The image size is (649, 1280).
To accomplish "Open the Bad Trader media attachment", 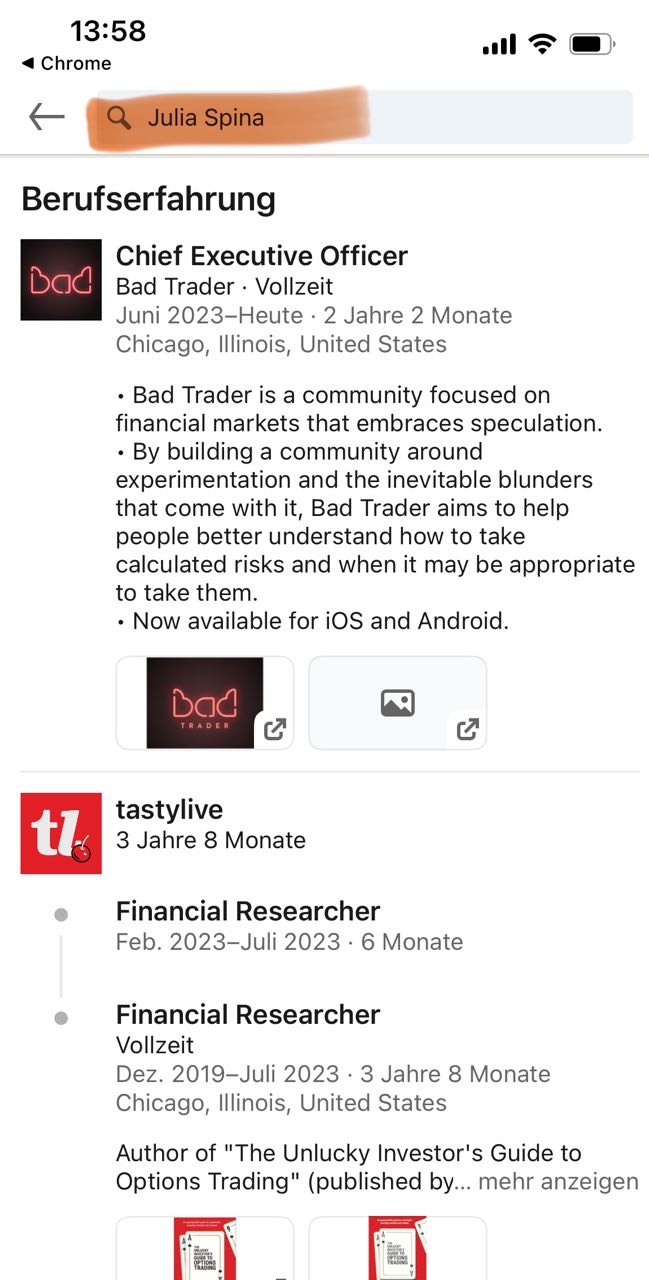I will [x=205, y=703].
